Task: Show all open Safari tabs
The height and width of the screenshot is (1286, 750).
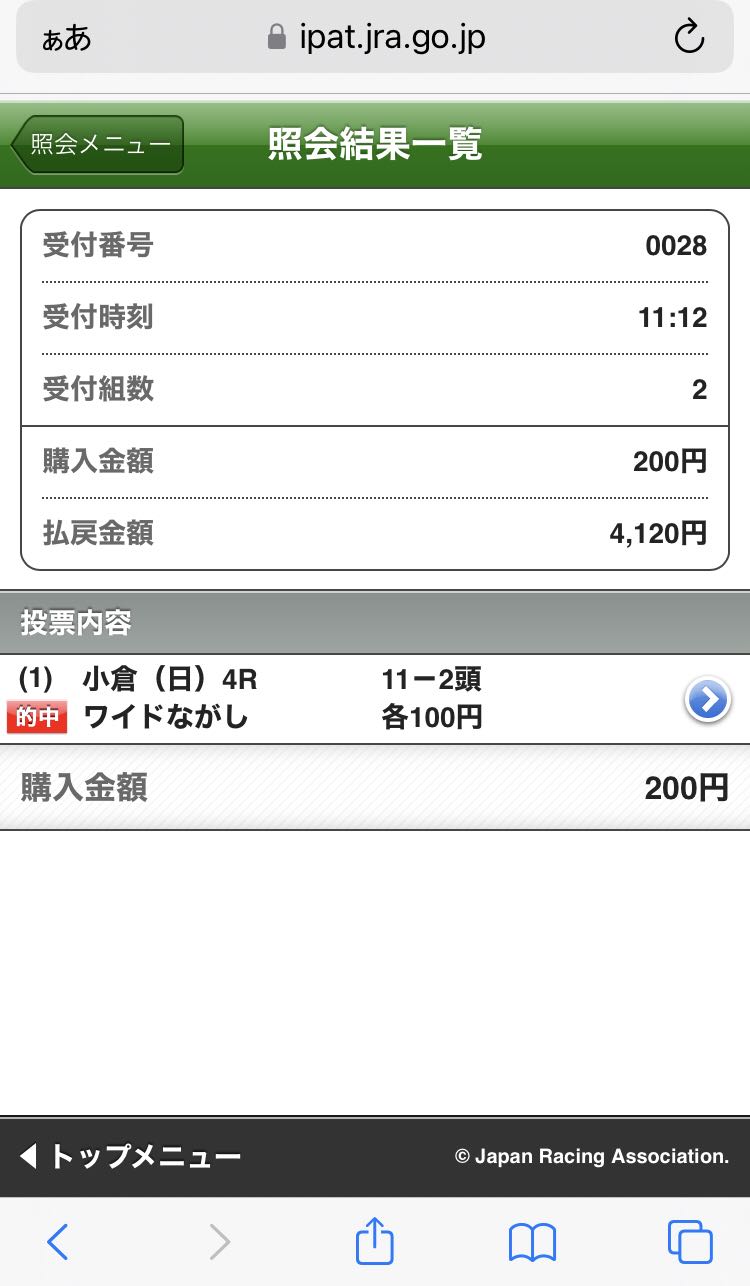Action: tap(690, 1243)
